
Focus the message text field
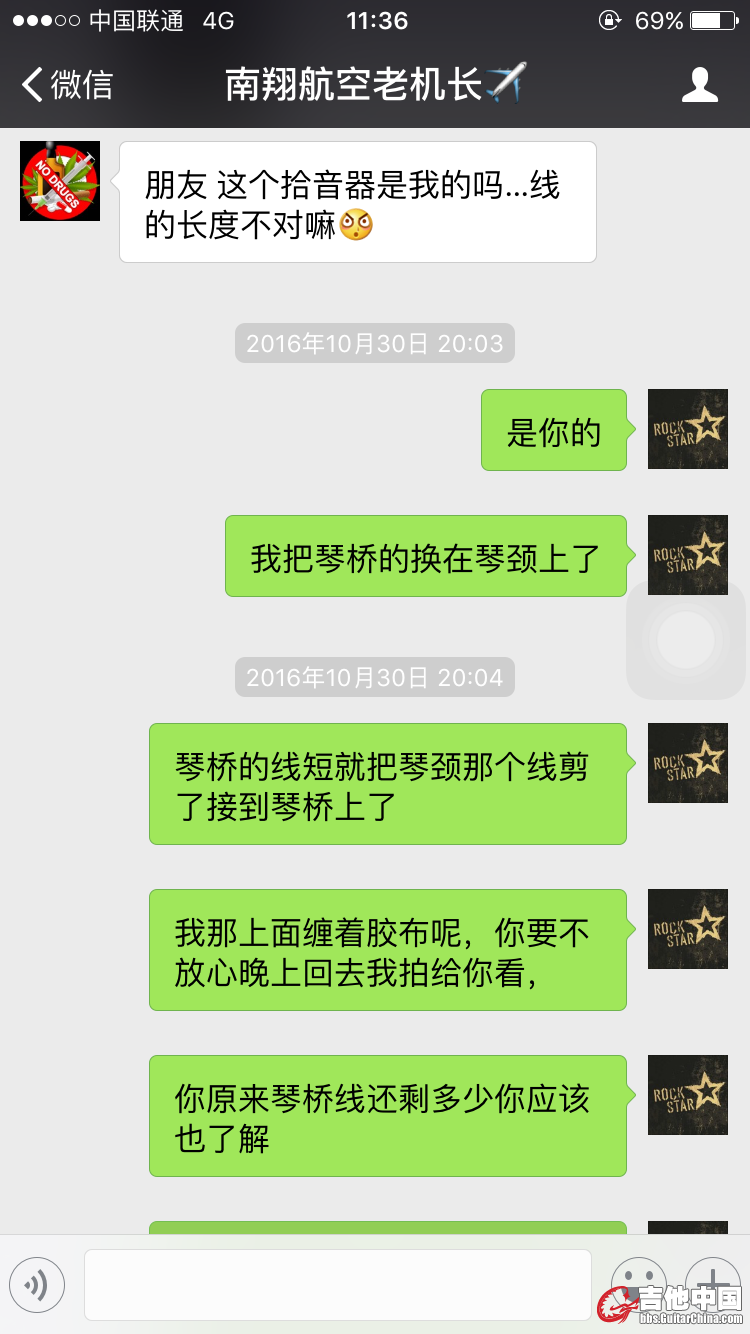click(337, 1284)
